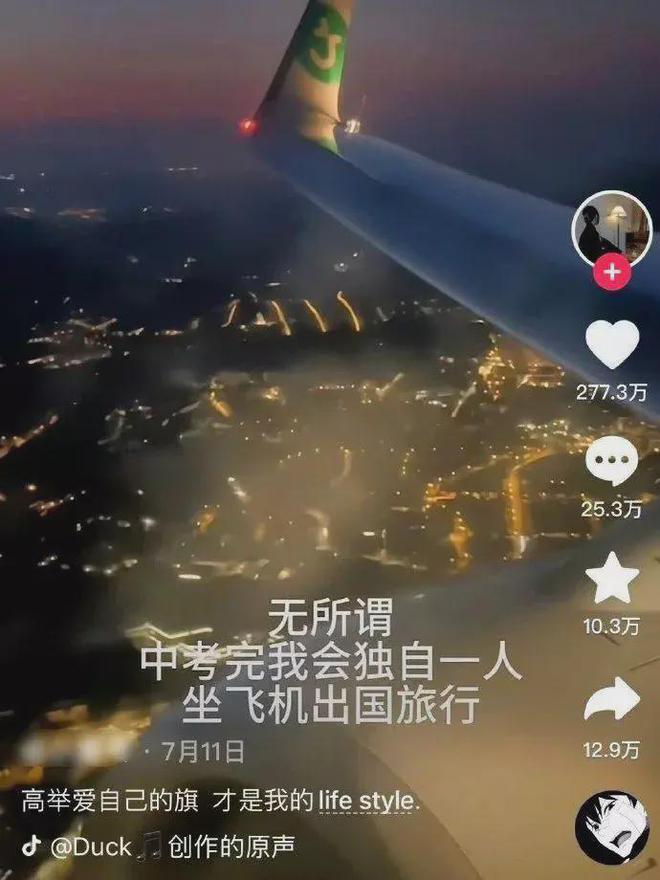The width and height of the screenshot is (660, 880).
Task: Open the spinning music disc
Action: 612,828
